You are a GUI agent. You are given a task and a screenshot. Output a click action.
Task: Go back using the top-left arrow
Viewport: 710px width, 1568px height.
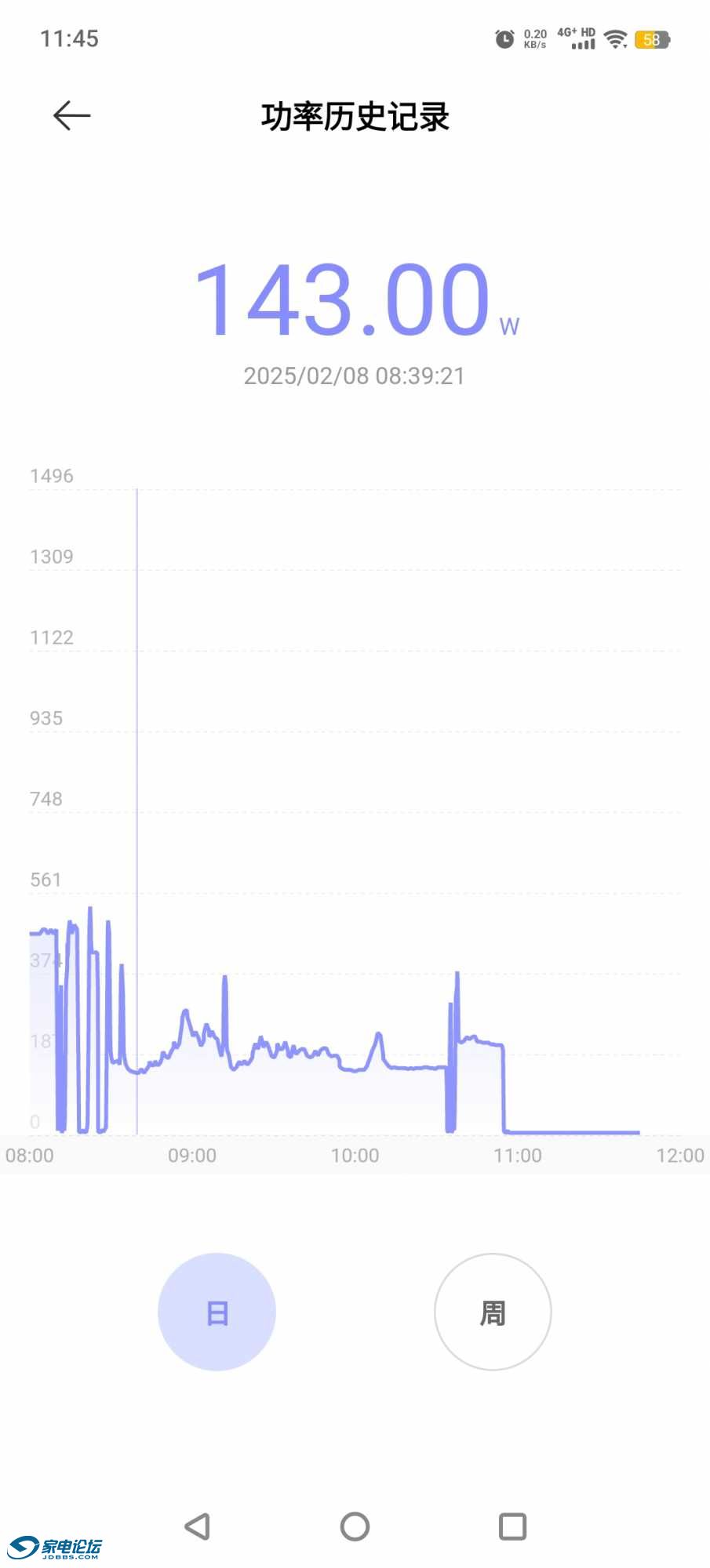71,116
